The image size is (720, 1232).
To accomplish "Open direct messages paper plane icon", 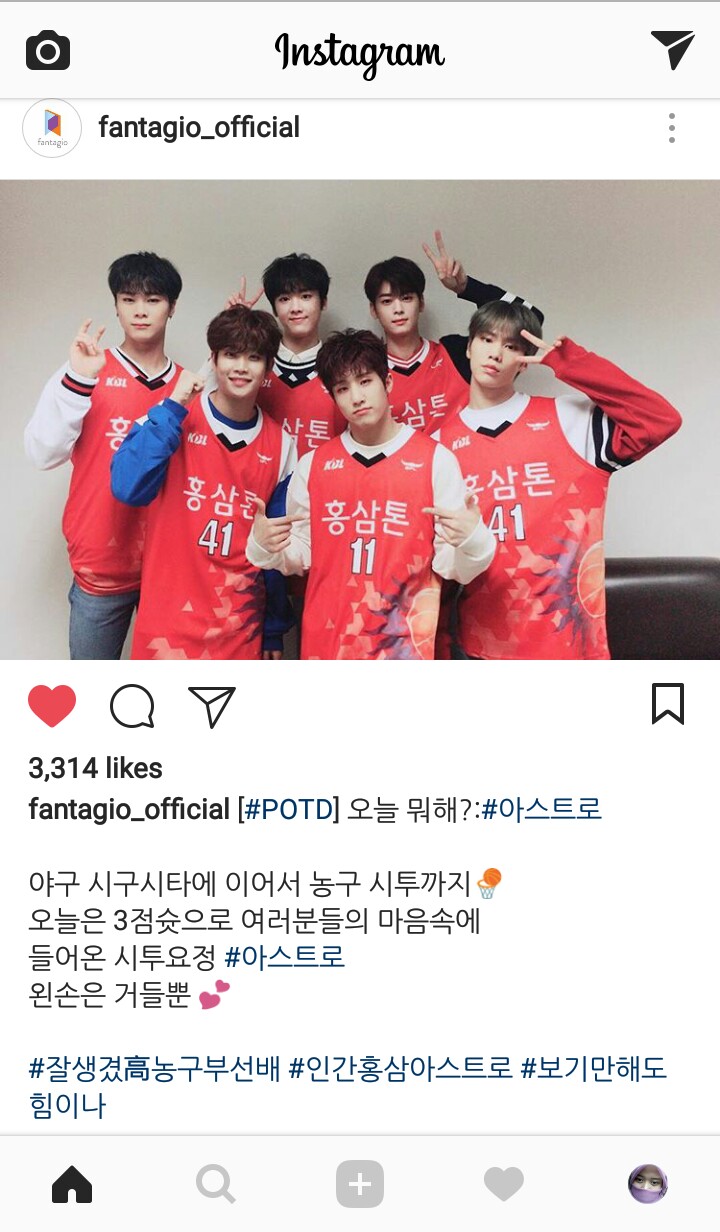I will point(672,49).
